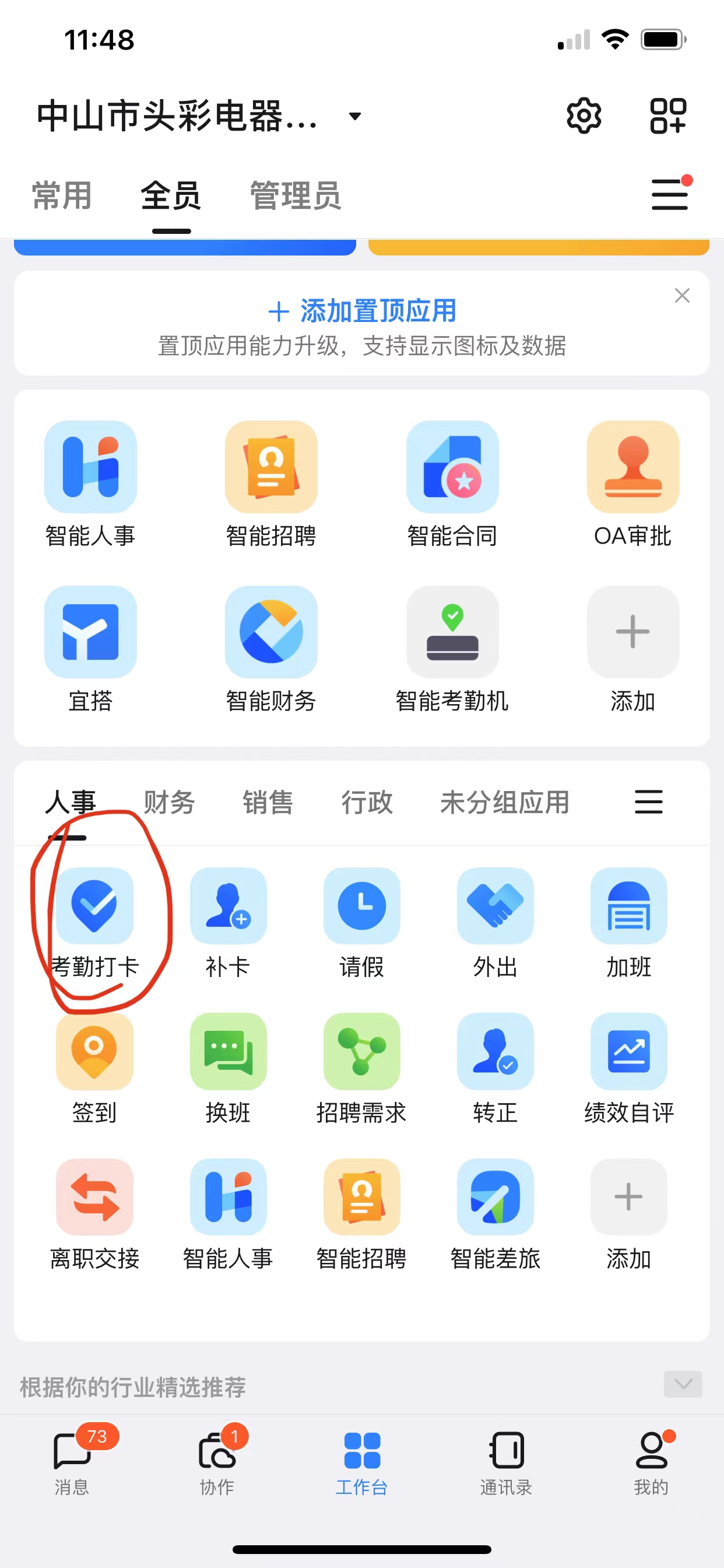Tap 添加置顶应用 to pin an app
The width and height of the screenshot is (724, 1568).
coord(363,311)
